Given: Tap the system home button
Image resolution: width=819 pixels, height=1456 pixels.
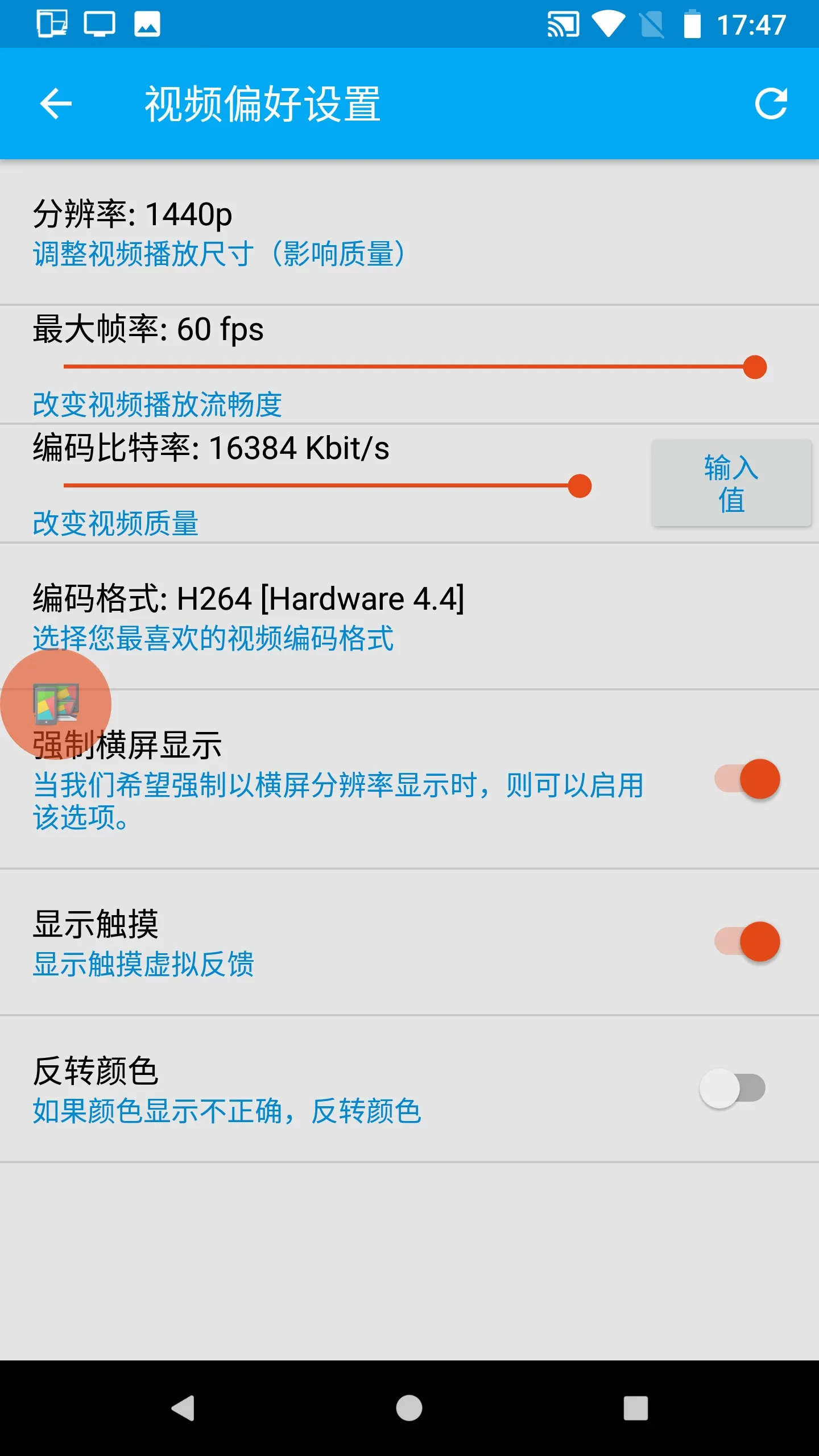Looking at the screenshot, I should point(409,1408).
